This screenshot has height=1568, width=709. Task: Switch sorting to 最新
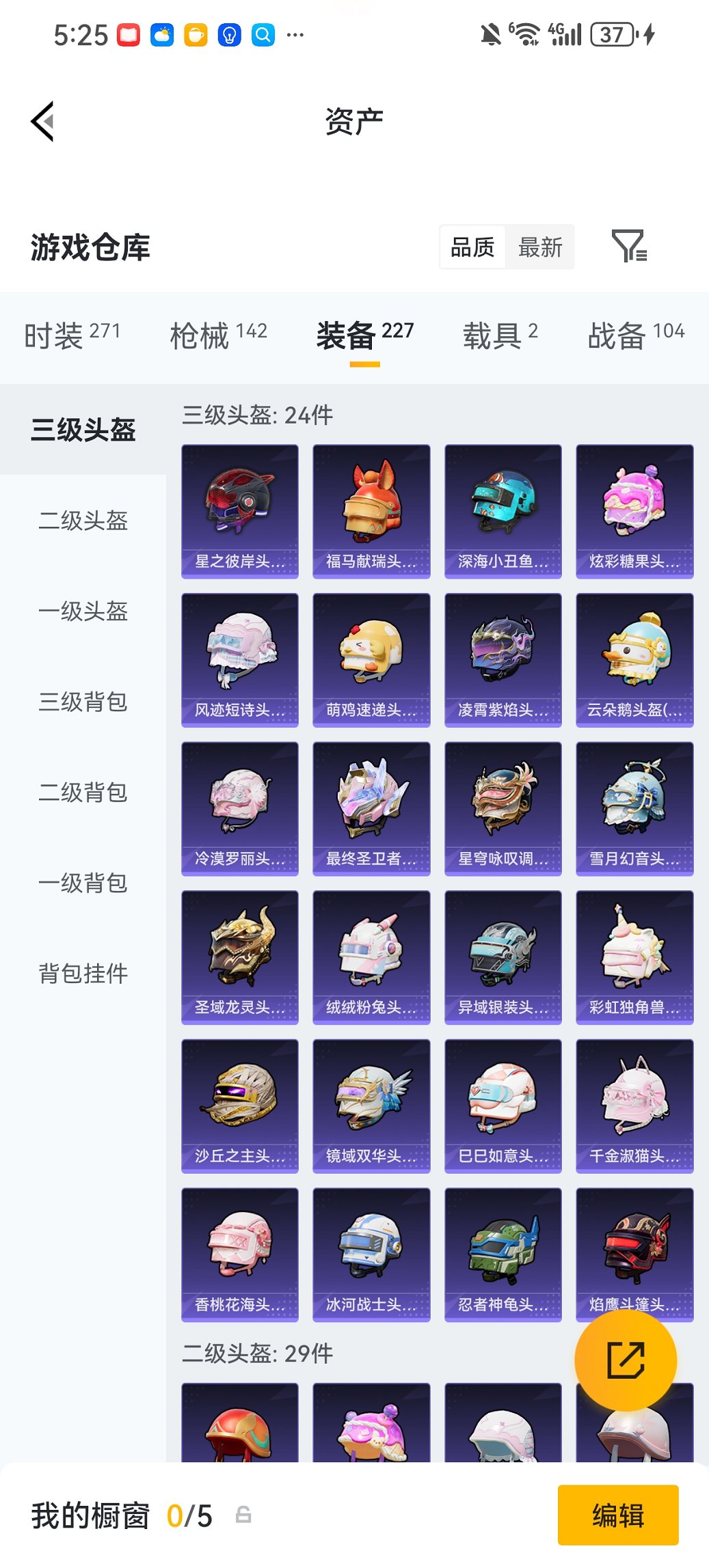pos(539,247)
